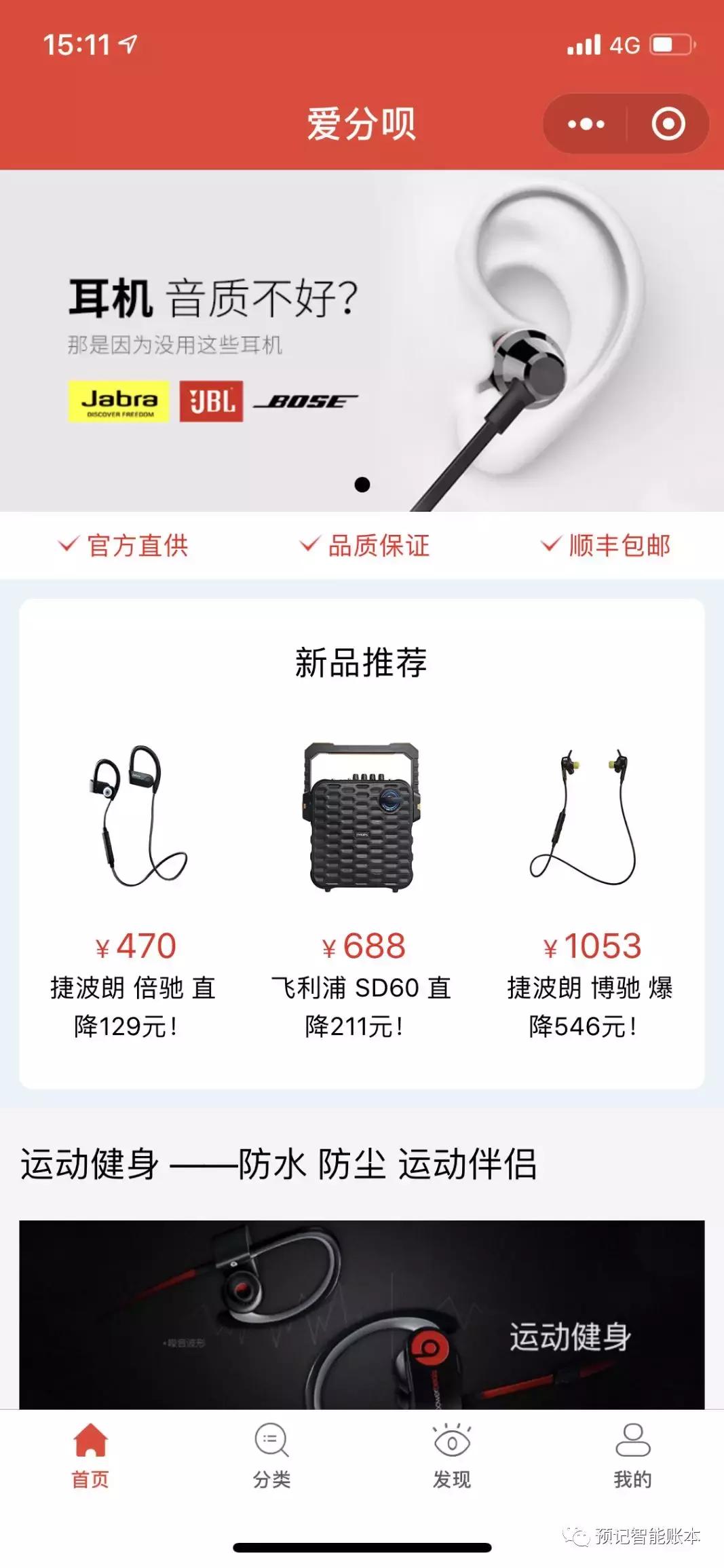Image resolution: width=724 pixels, height=1568 pixels.
Task: Go to the 首页 home tab
Action: click(x=90, y=1455)
